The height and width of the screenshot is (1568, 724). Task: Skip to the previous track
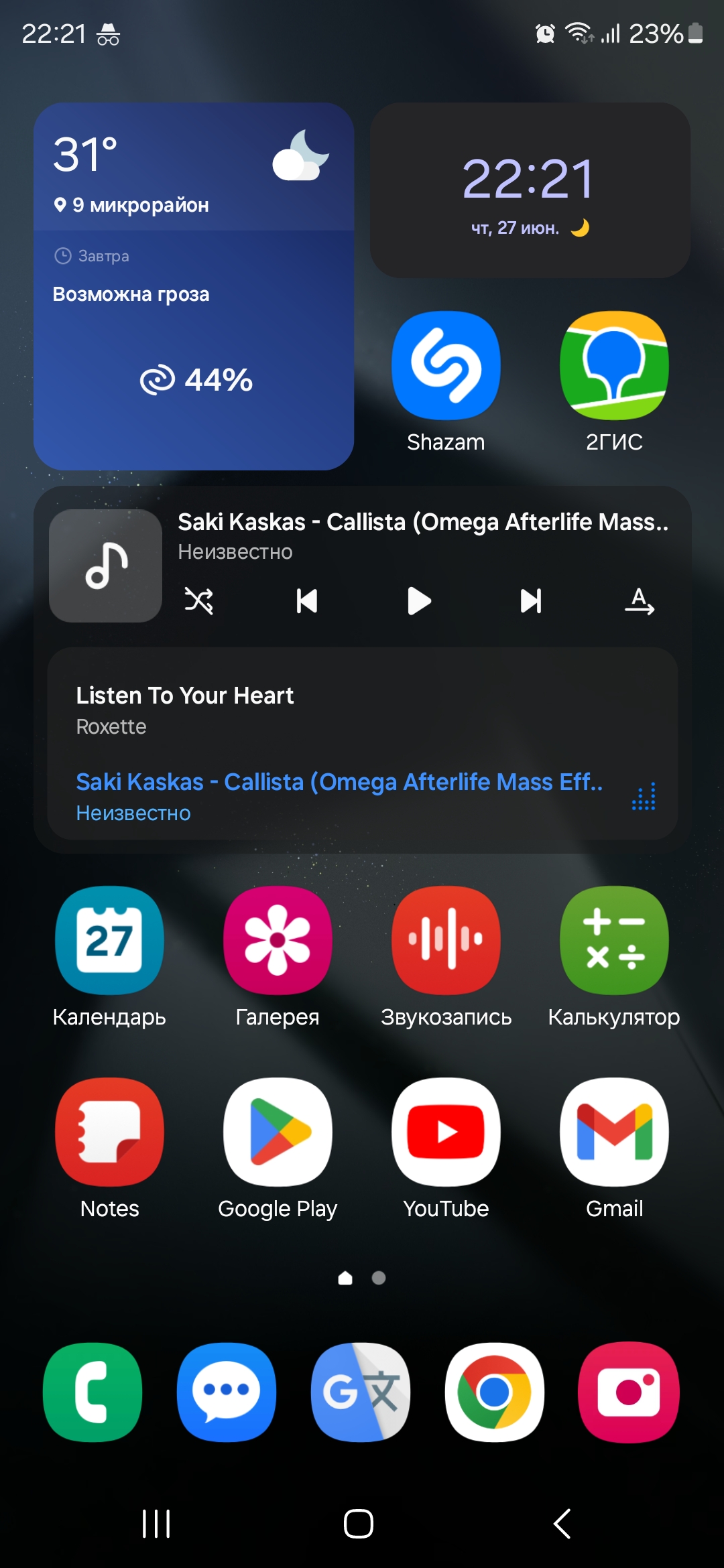(307, 600)
